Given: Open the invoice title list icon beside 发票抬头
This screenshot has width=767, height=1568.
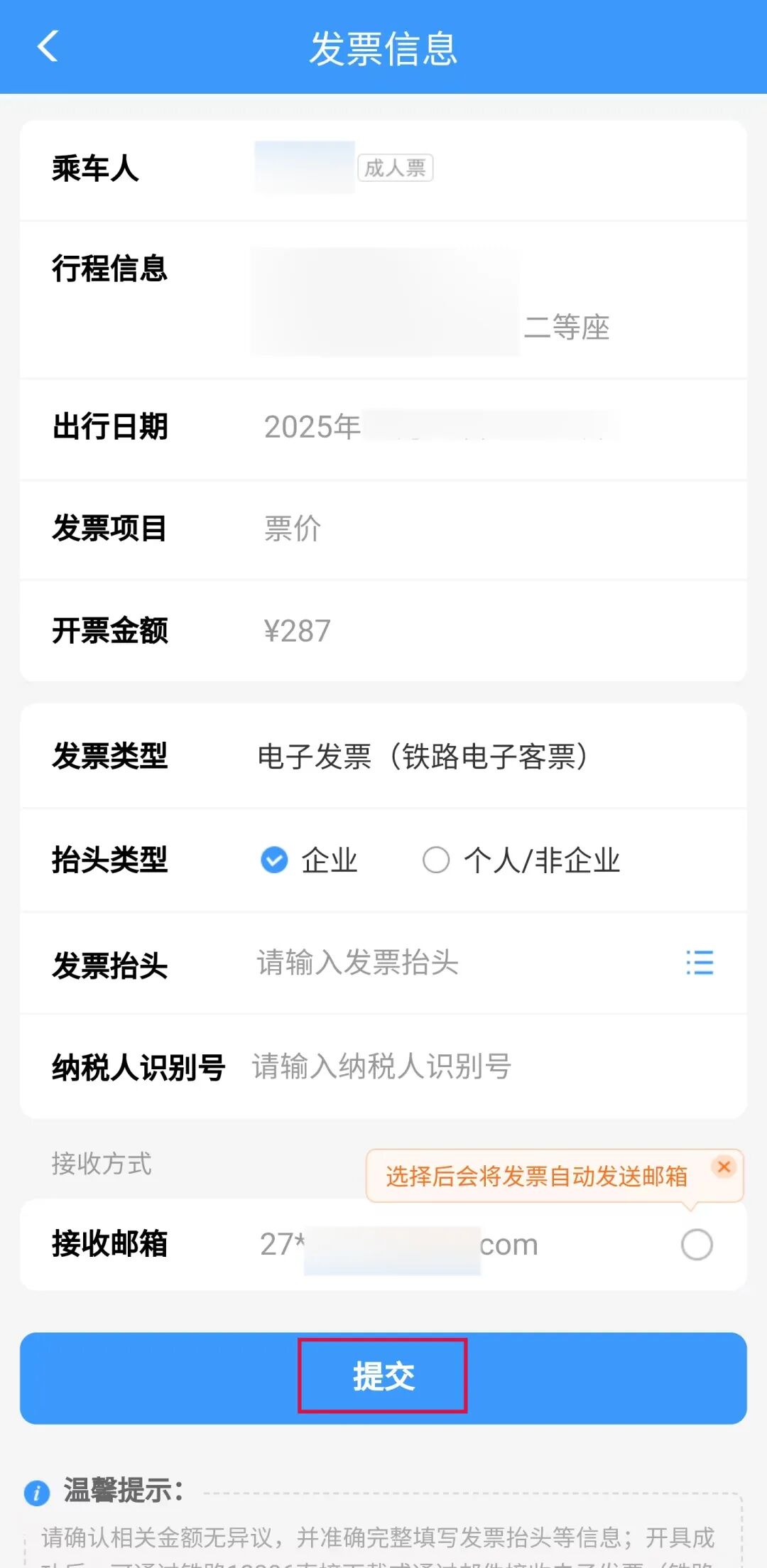Looking at the screenshot, I should click(x=700, y=963).
